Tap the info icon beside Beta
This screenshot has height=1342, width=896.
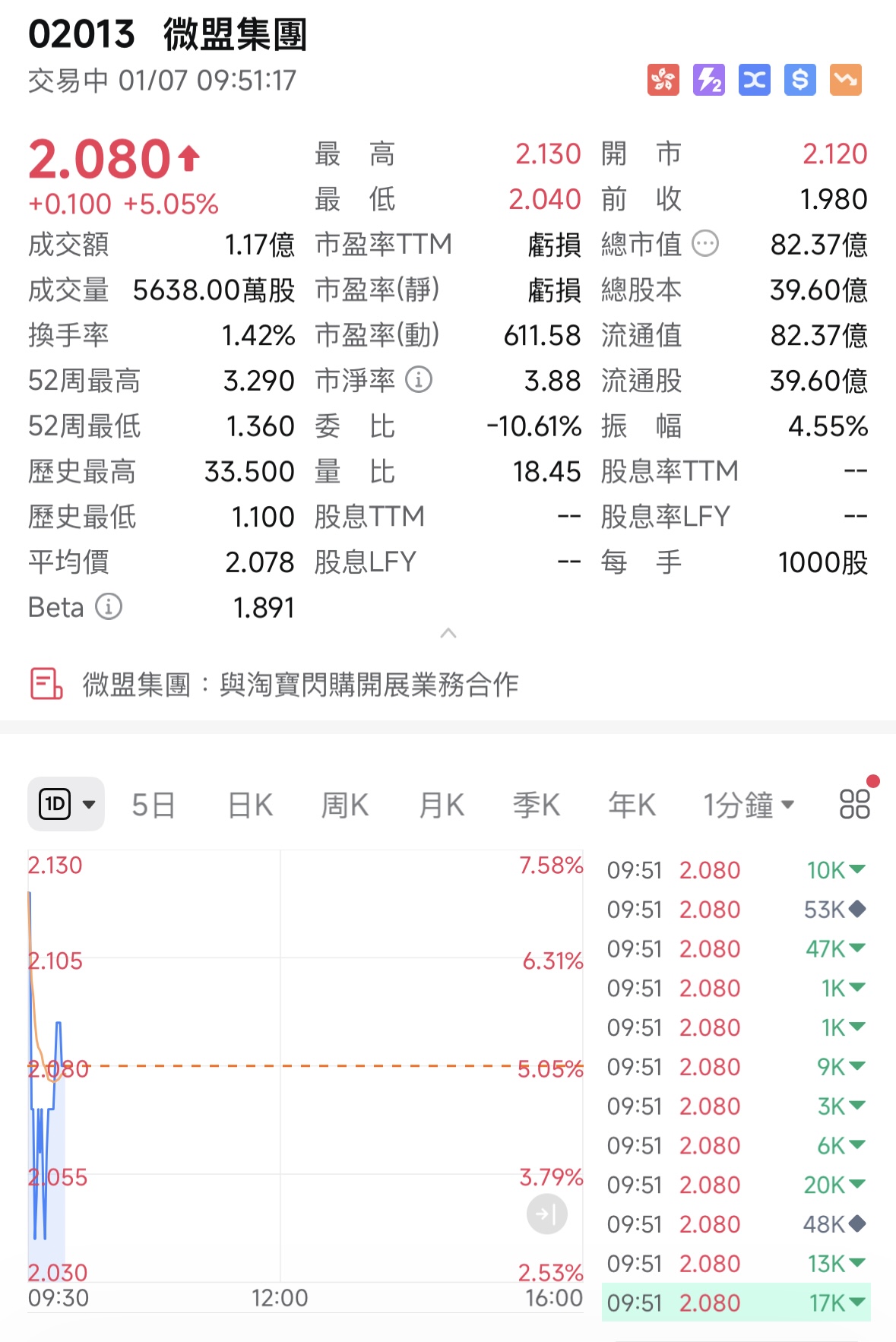pos(109,607)
